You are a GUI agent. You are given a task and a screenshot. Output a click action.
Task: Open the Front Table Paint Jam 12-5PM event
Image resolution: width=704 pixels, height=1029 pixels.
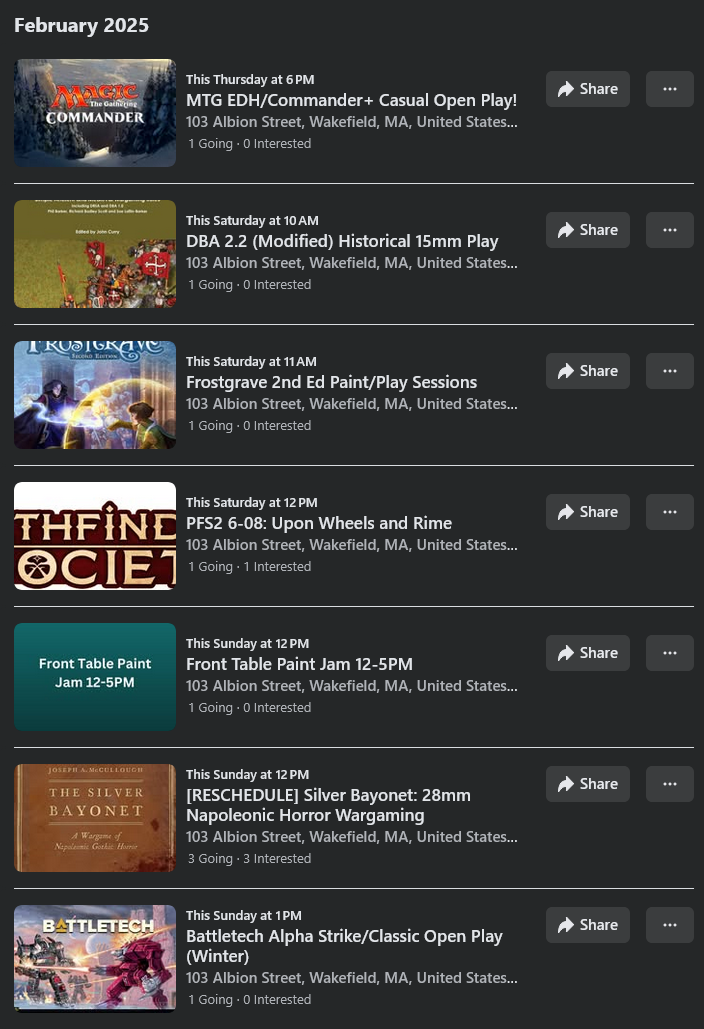click(x=299, y=664)
